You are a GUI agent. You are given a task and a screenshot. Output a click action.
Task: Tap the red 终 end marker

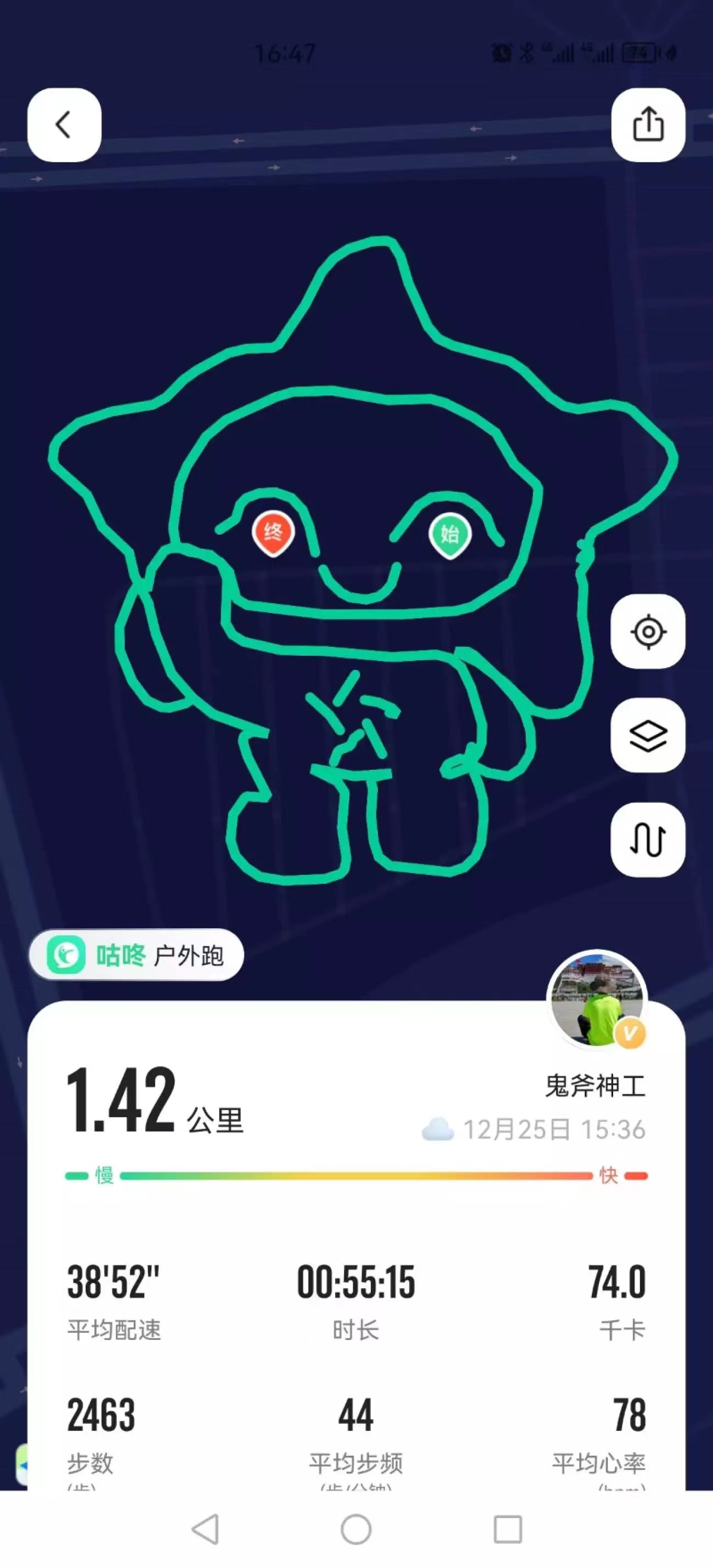click(273, 532)
